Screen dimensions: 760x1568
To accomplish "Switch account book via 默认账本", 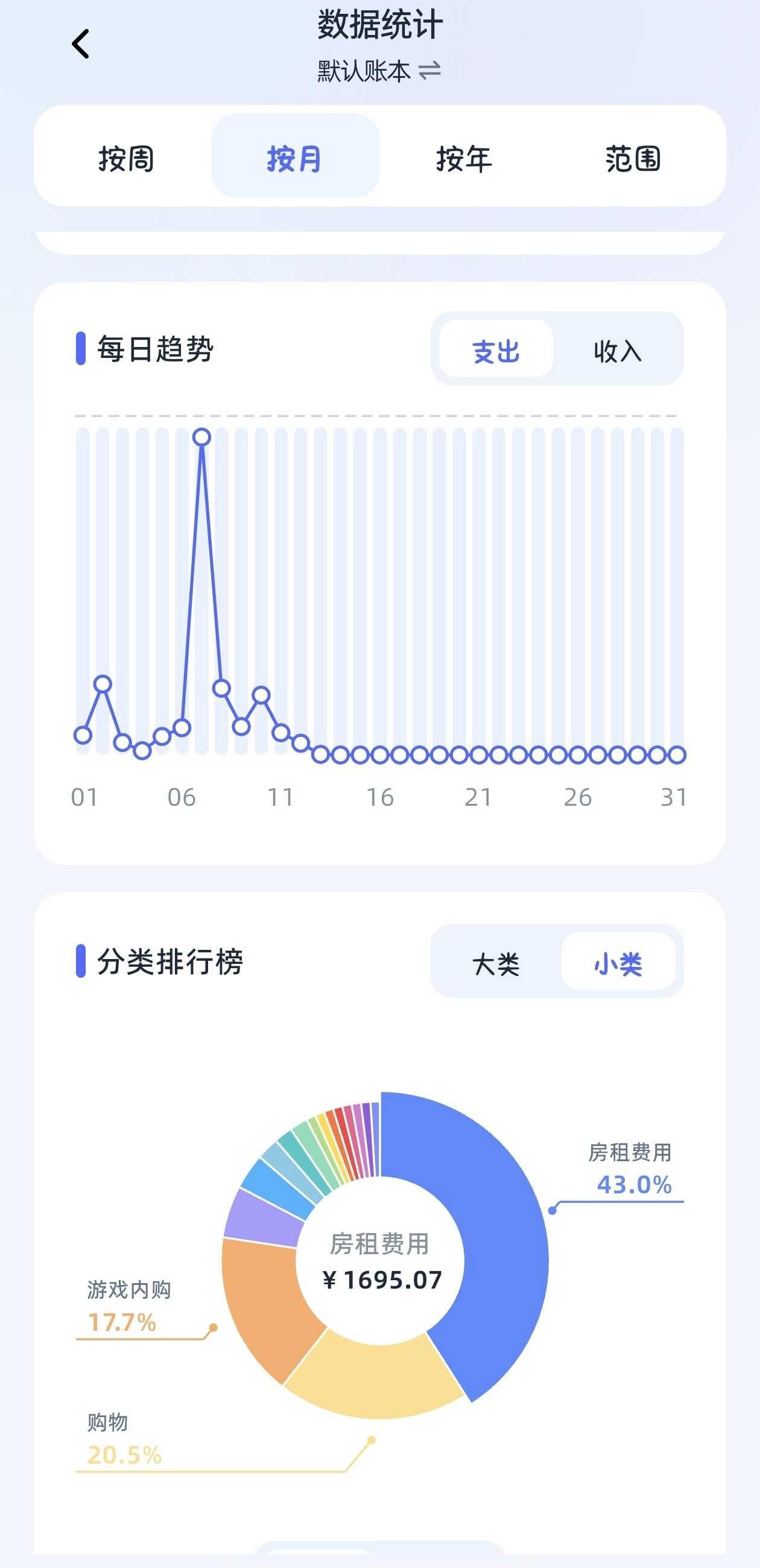I will click(x=378, y=71).
